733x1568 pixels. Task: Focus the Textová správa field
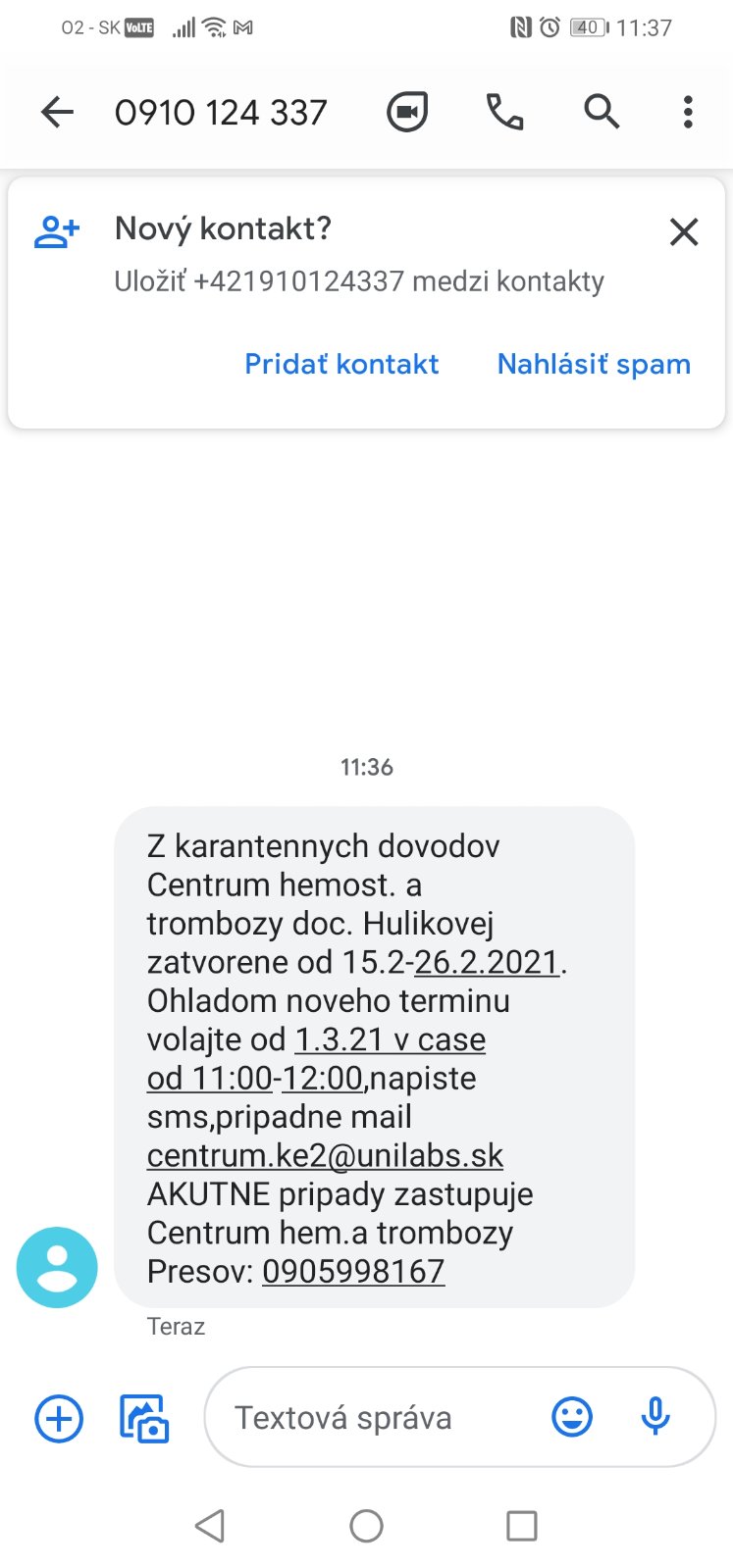(373, 1418)
